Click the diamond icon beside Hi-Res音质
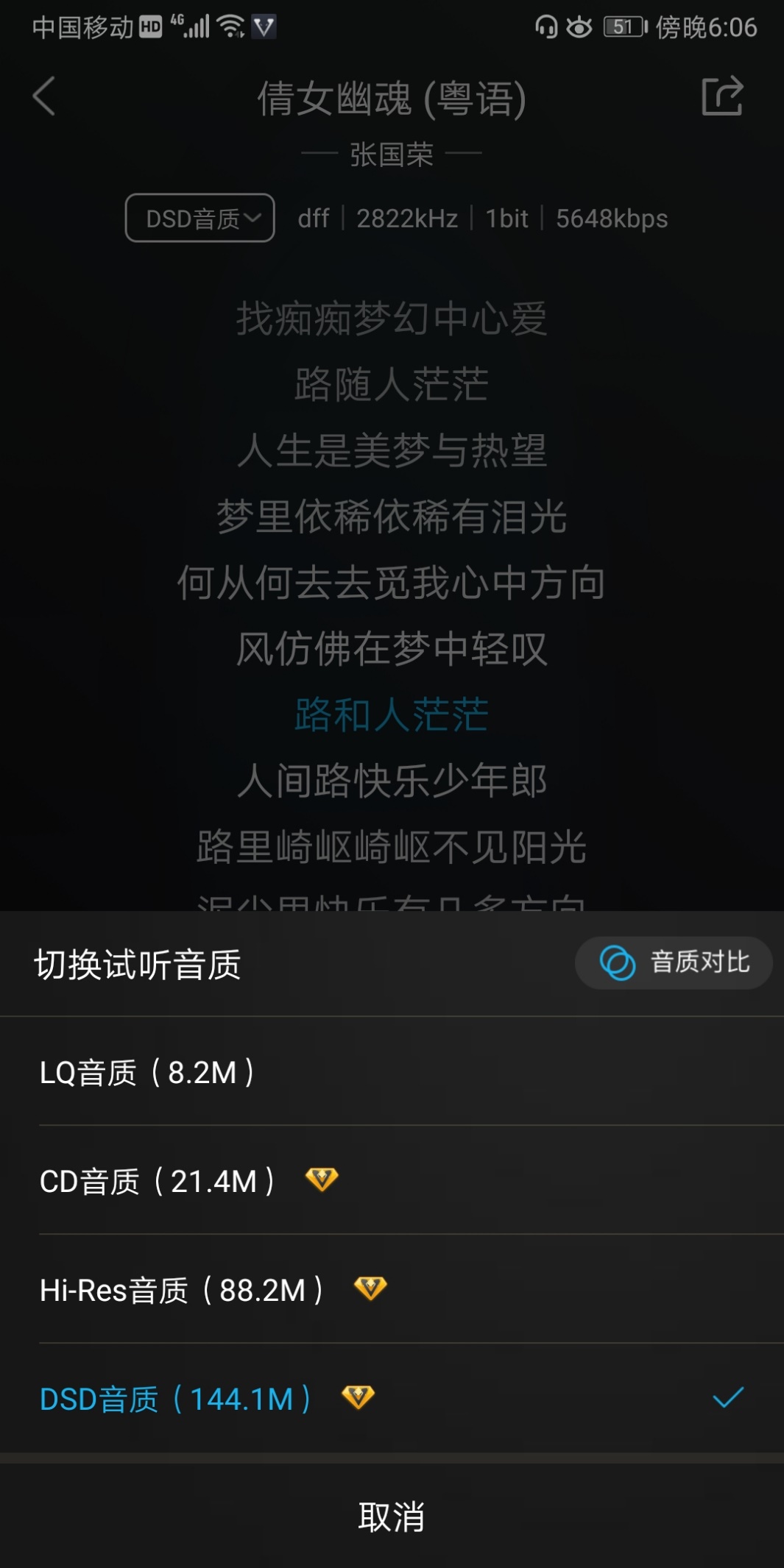The image size is (784, 1568). (x=371, y=1287)
